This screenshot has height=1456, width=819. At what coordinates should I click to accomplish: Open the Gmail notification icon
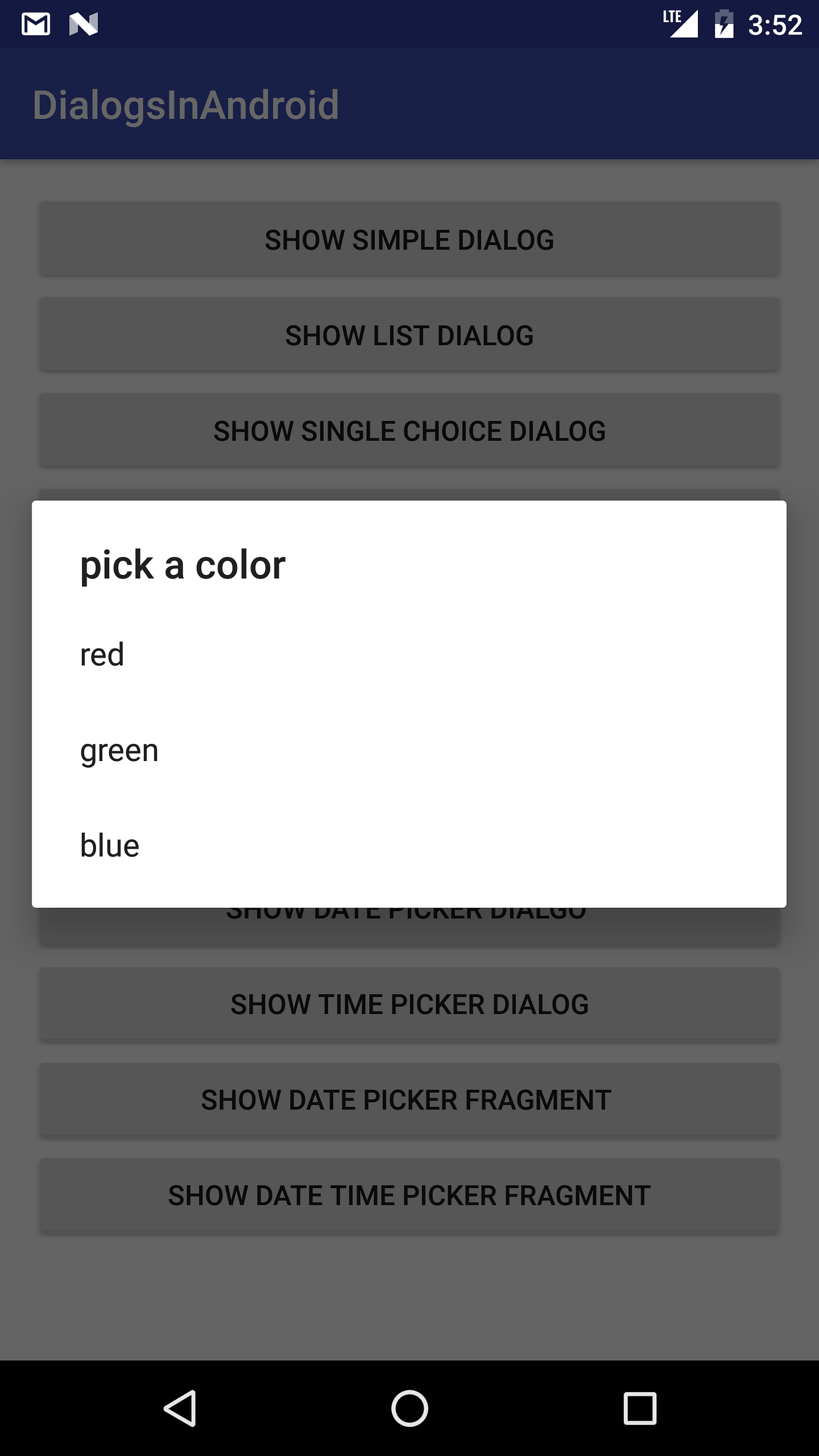tap(35, 23)
